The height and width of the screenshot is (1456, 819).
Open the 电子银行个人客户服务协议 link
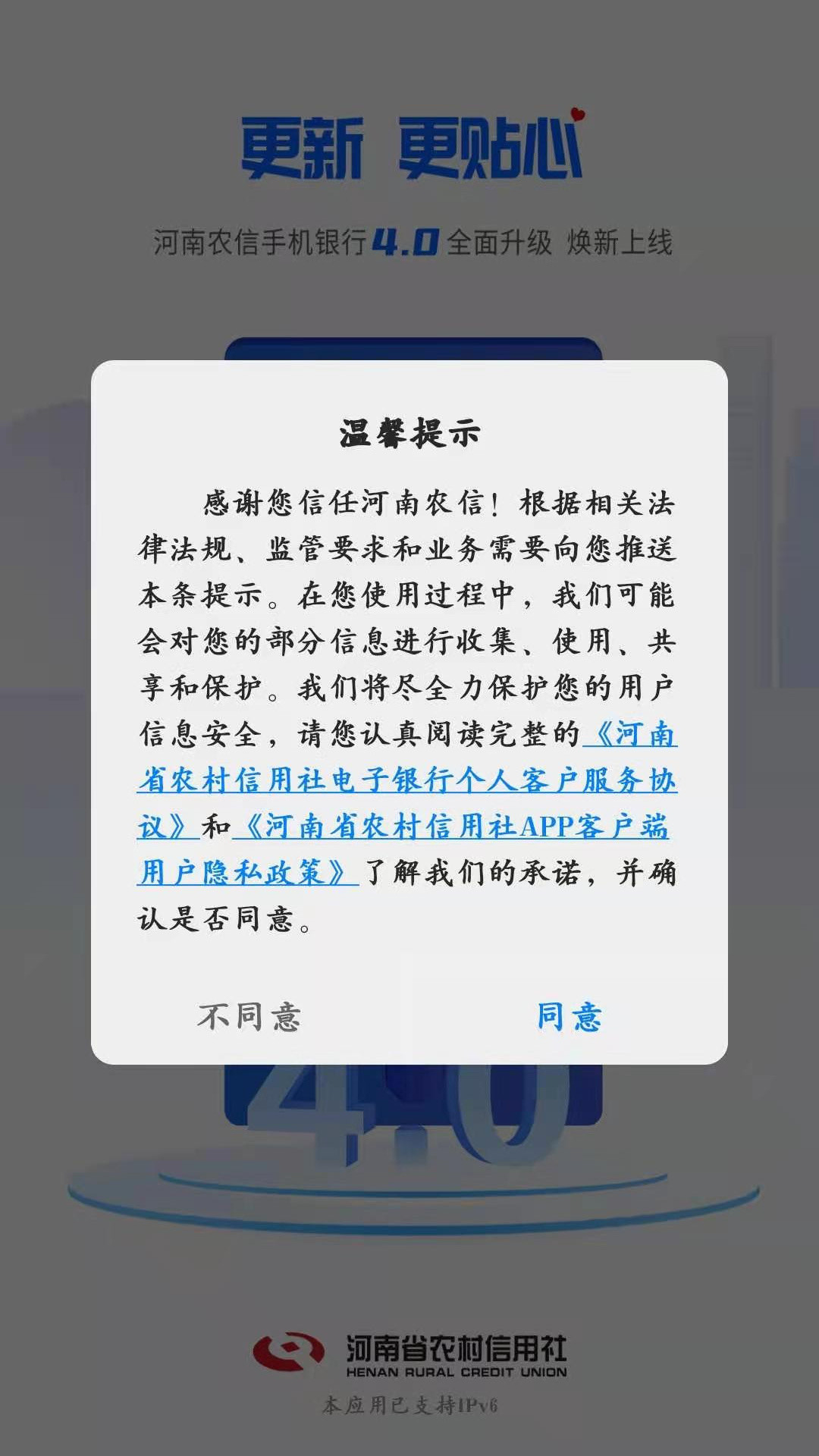pyautogui.click(x=406, y=780)
